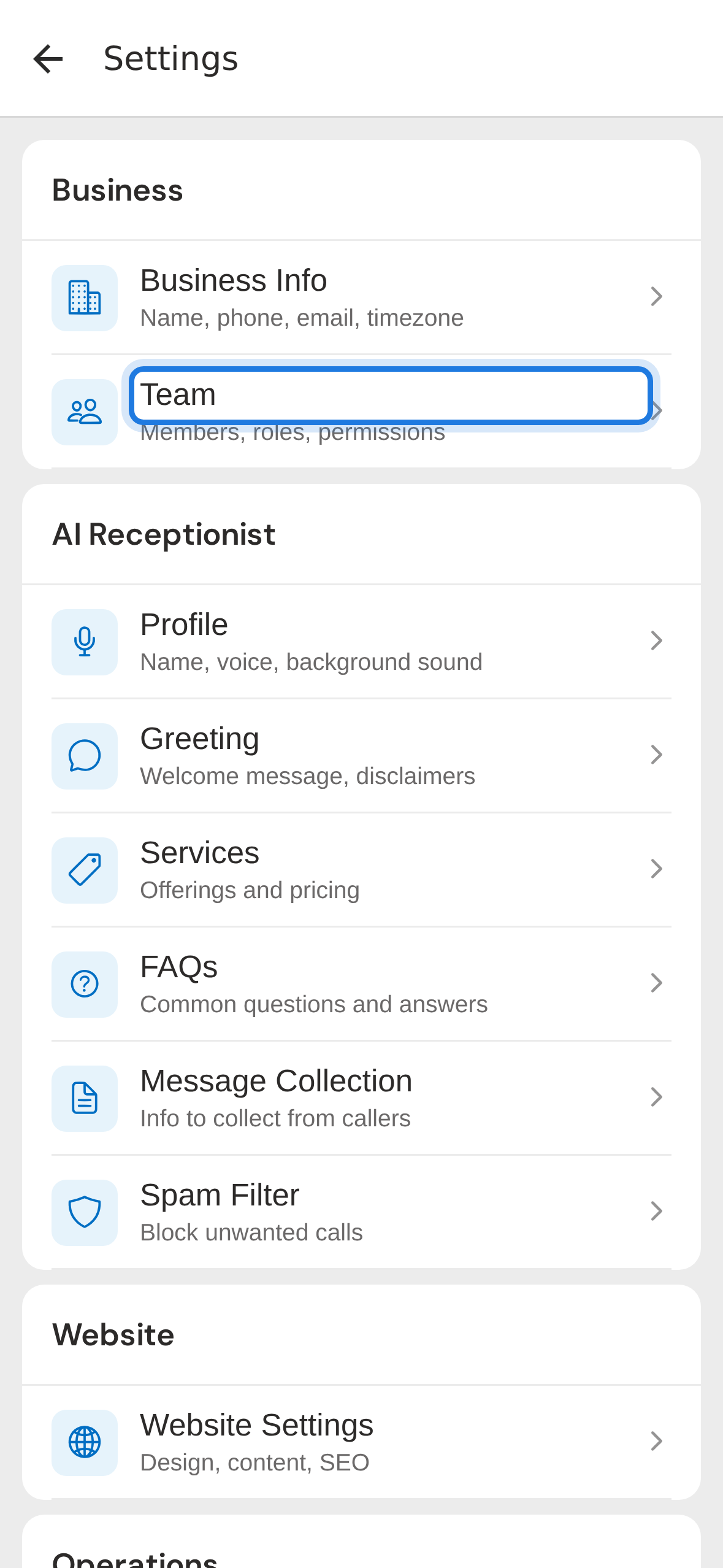Expand the Business Info row chevron
This screenshot has width=723, height=1568.
click(657, 298)
